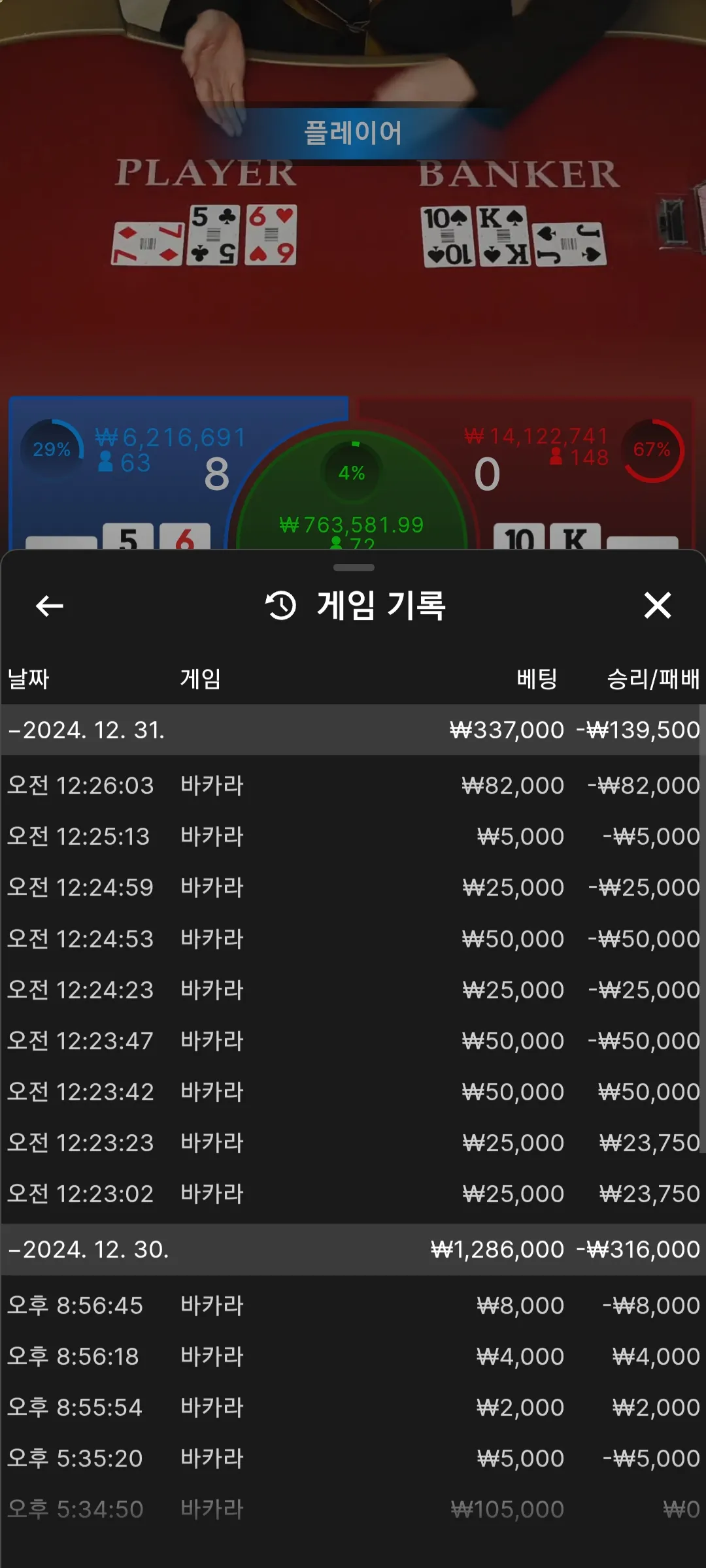View details of the 오후 8:56:18 game
This screenshot has width=706, height=1568.
(x=353, y=1356)
